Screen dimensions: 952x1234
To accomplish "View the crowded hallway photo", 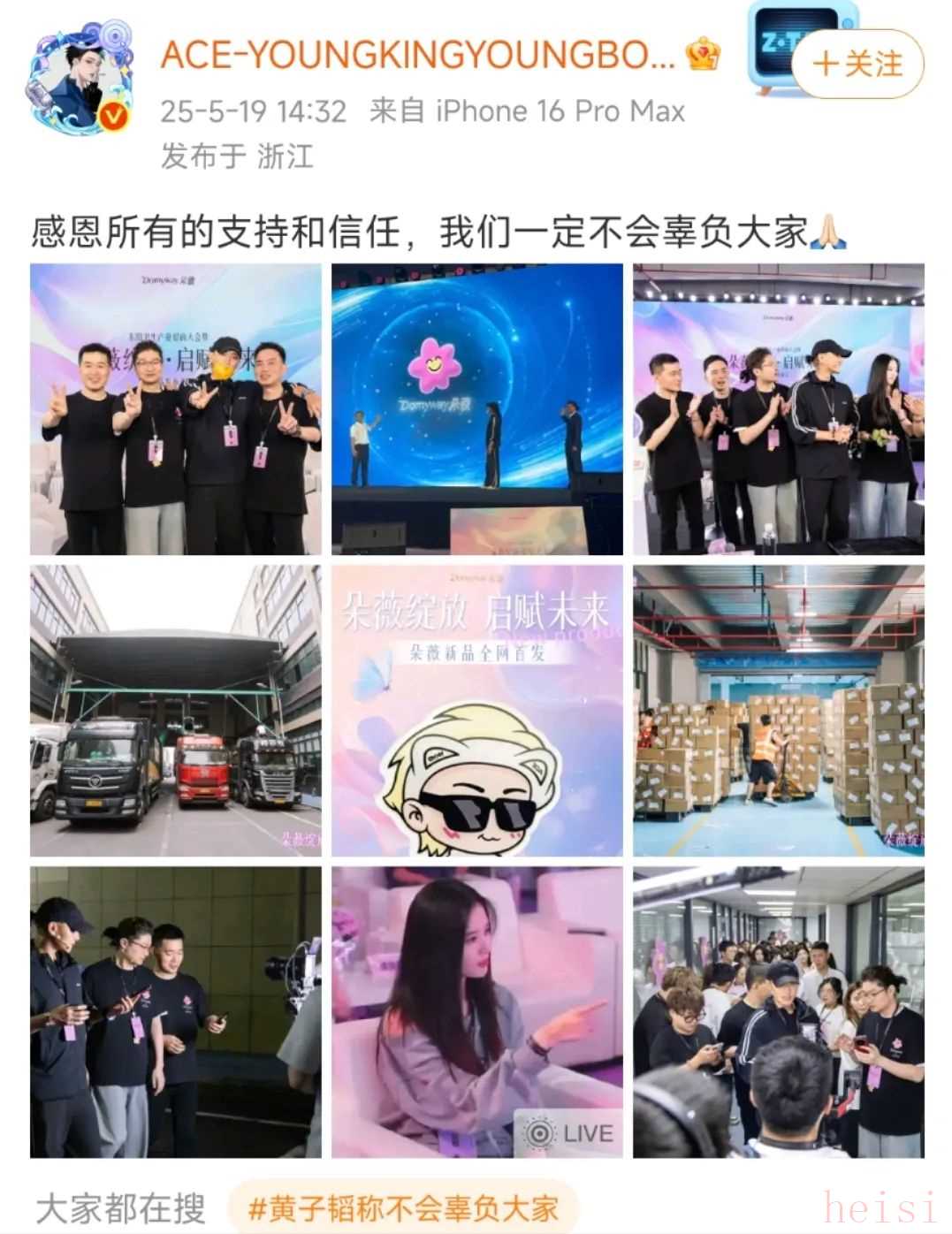I will click(x=778, y=1012).
